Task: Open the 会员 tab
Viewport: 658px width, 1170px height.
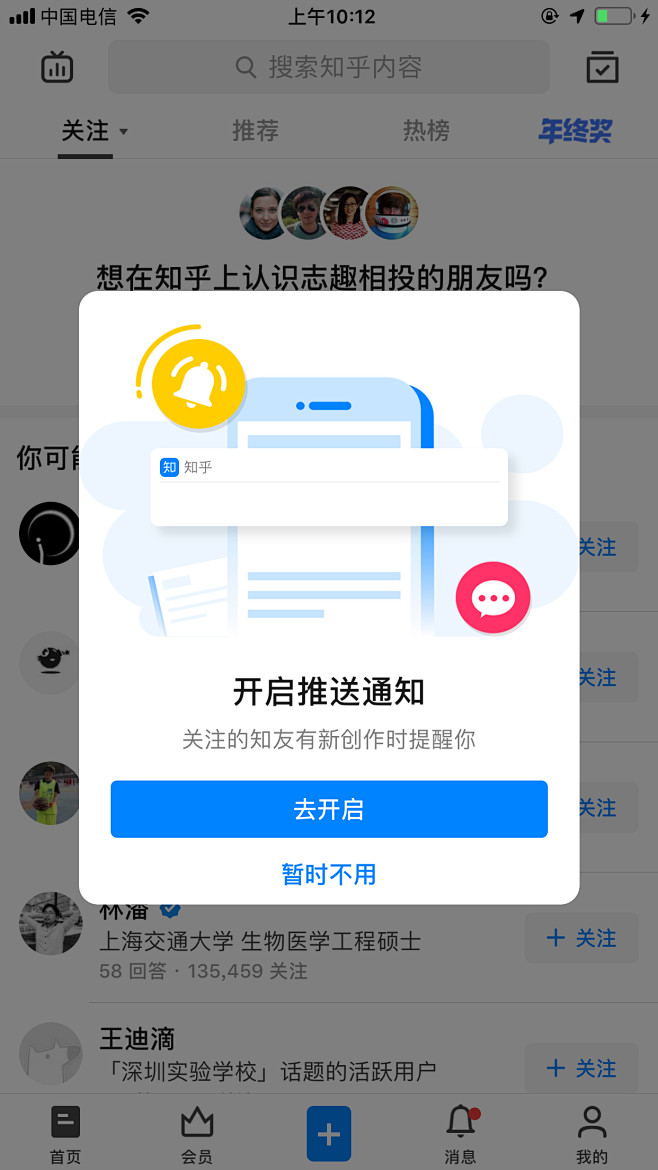Action: (x=197, y=1134)
